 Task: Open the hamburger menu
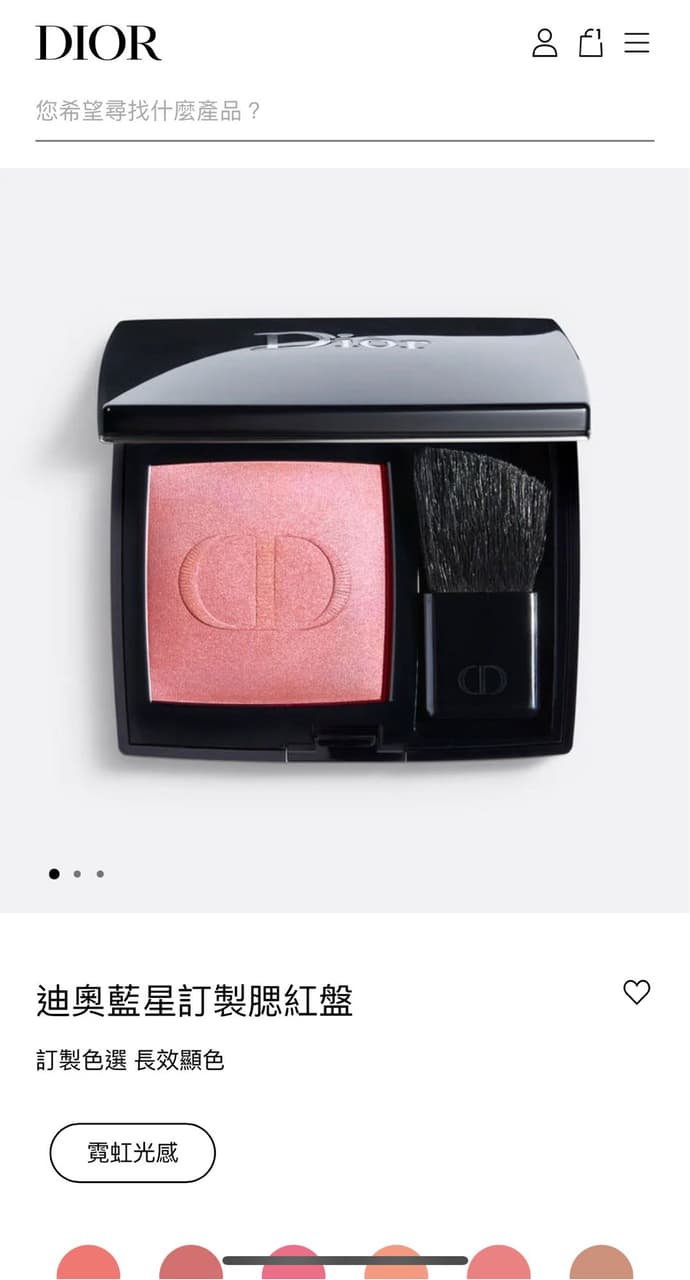pos(637,43)
